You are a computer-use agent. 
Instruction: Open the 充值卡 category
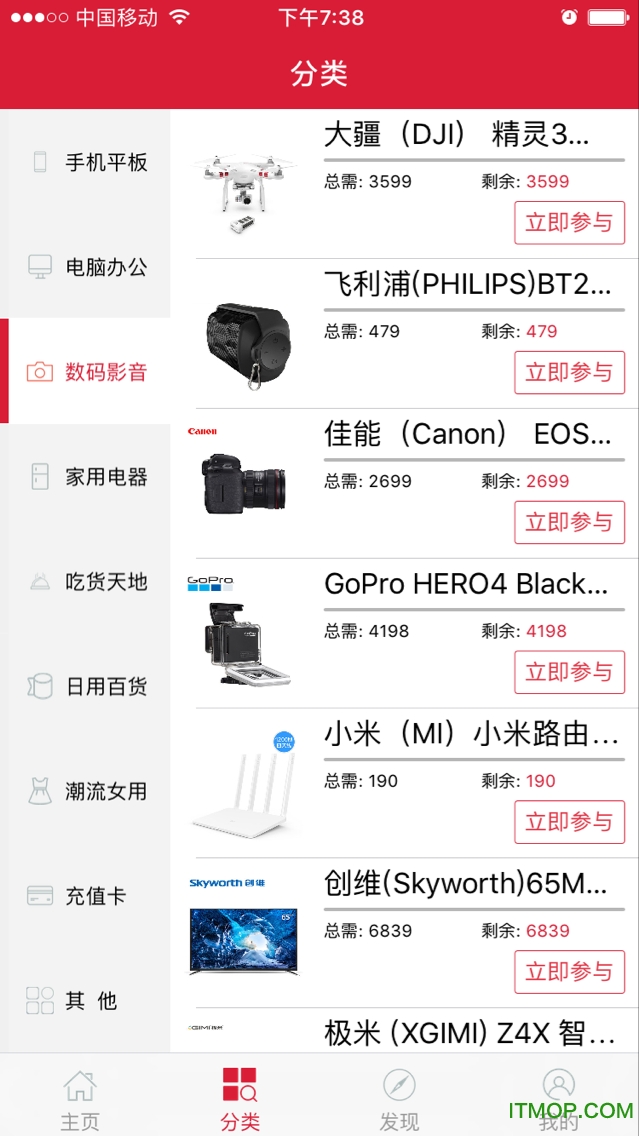click(x=86, y=897)
